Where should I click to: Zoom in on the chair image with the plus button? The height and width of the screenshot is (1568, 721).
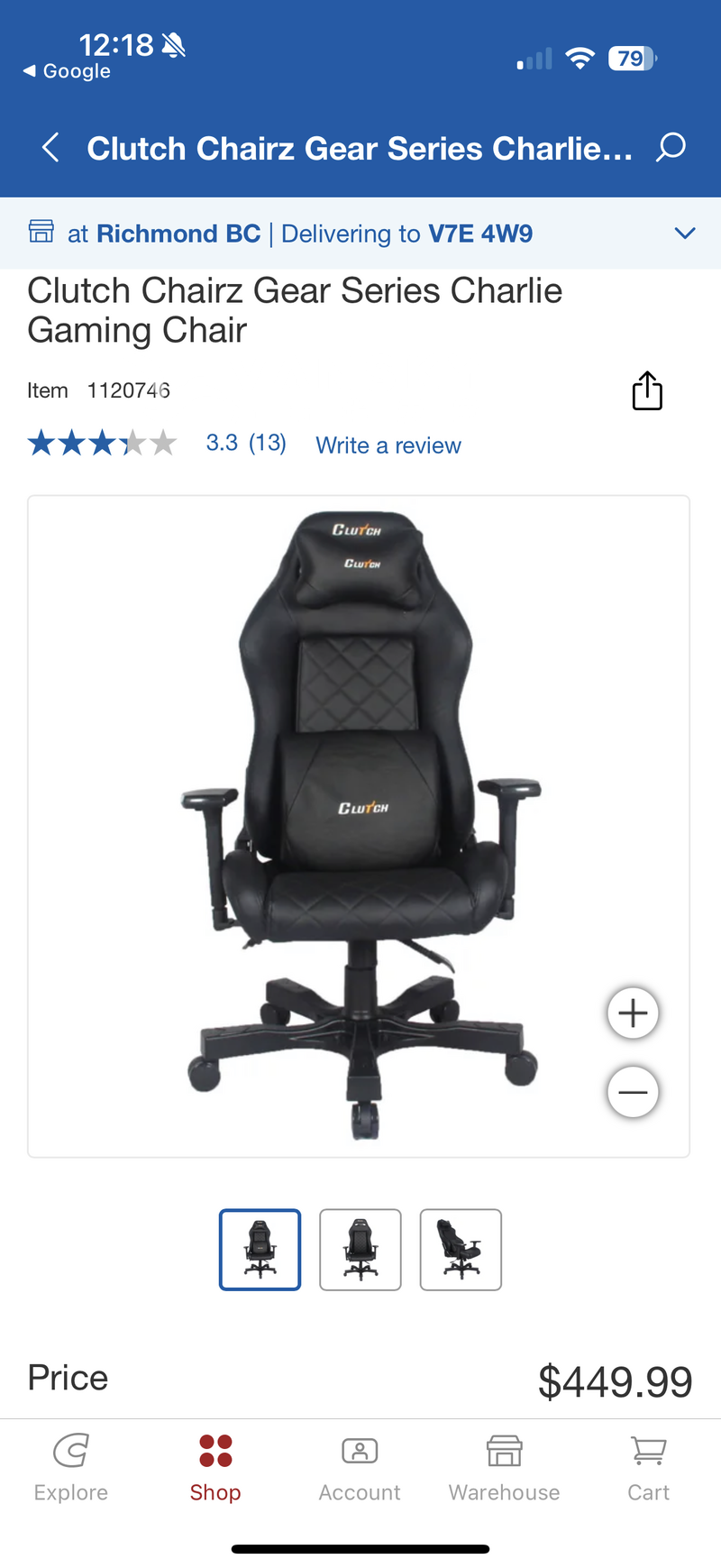[x=633, y=1013]
